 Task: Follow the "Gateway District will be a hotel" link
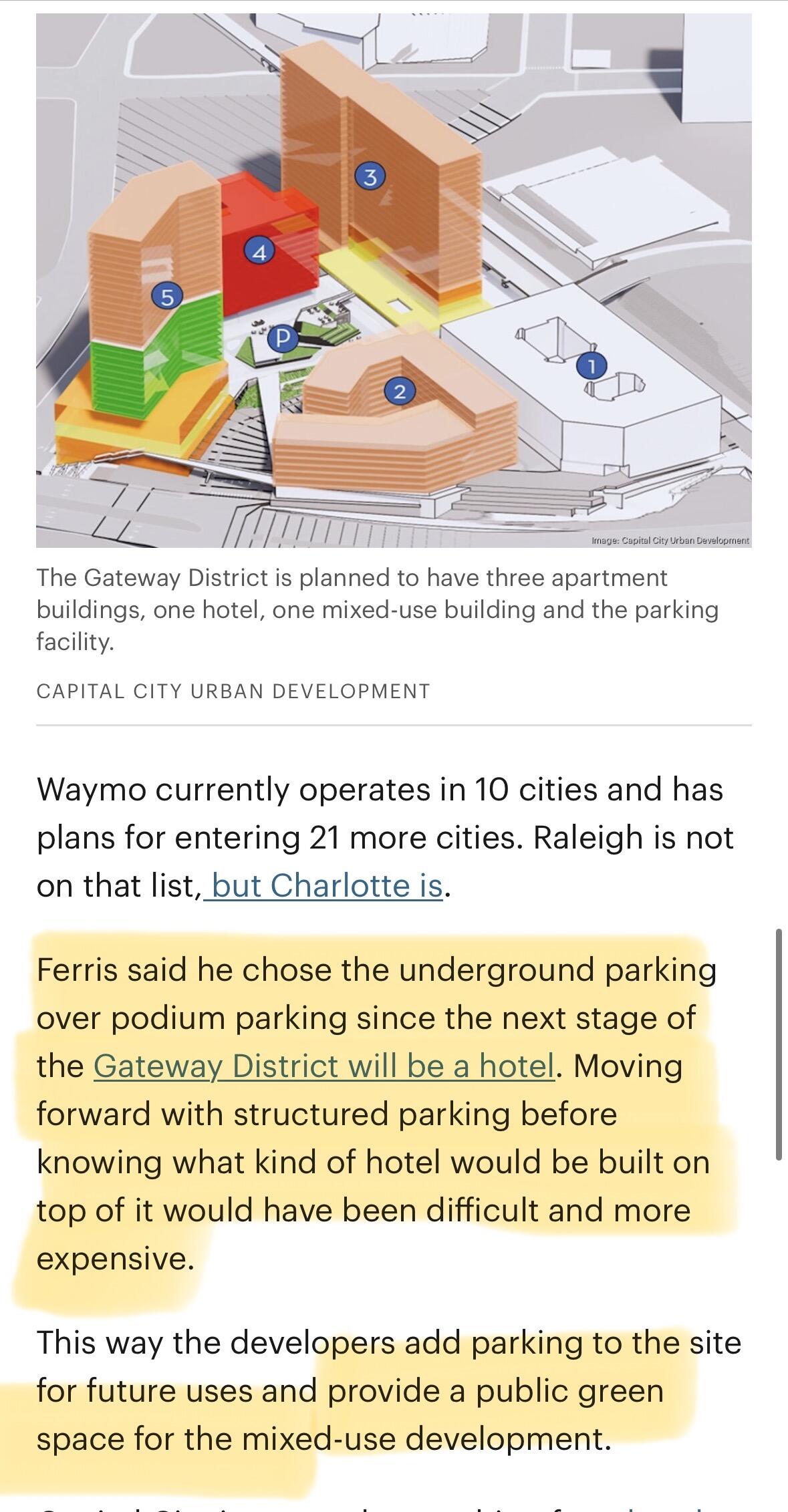[x=323, y=1066]
